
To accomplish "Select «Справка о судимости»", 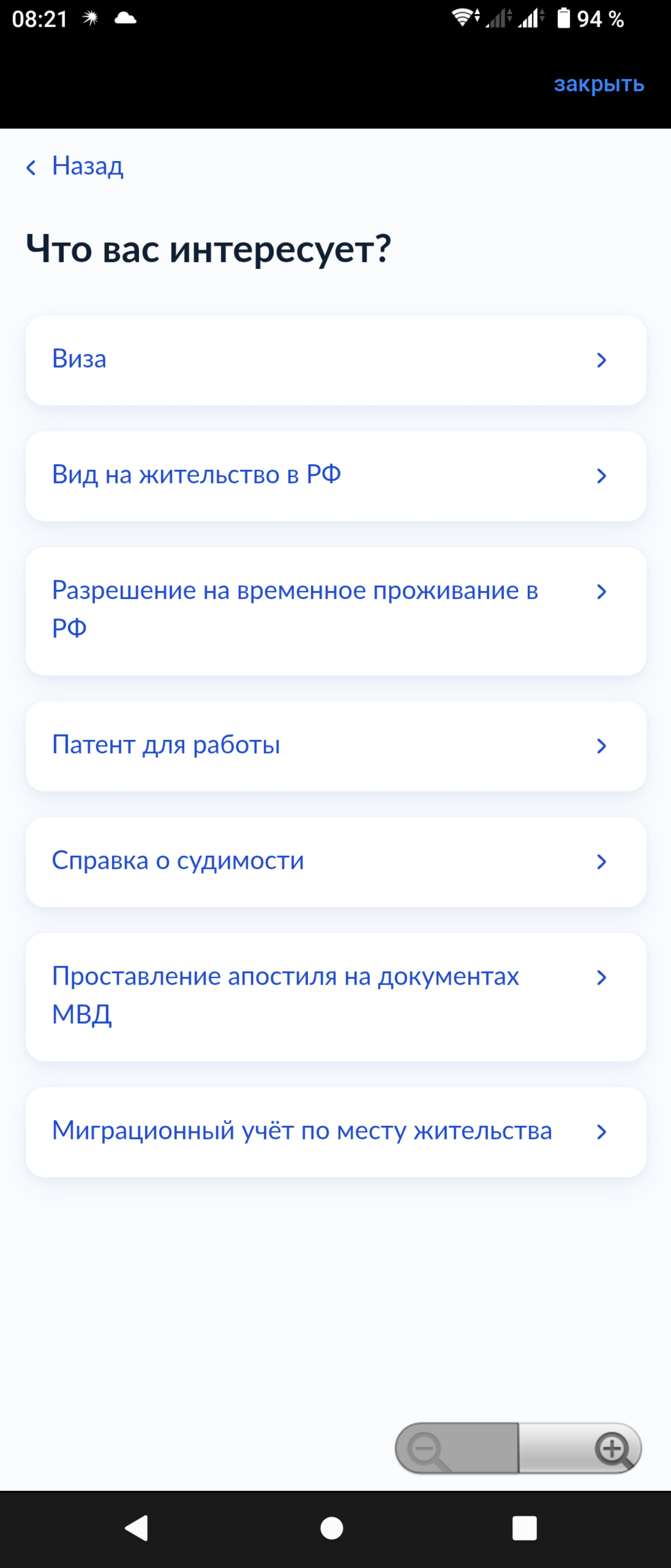I will (x=335, y=861).
